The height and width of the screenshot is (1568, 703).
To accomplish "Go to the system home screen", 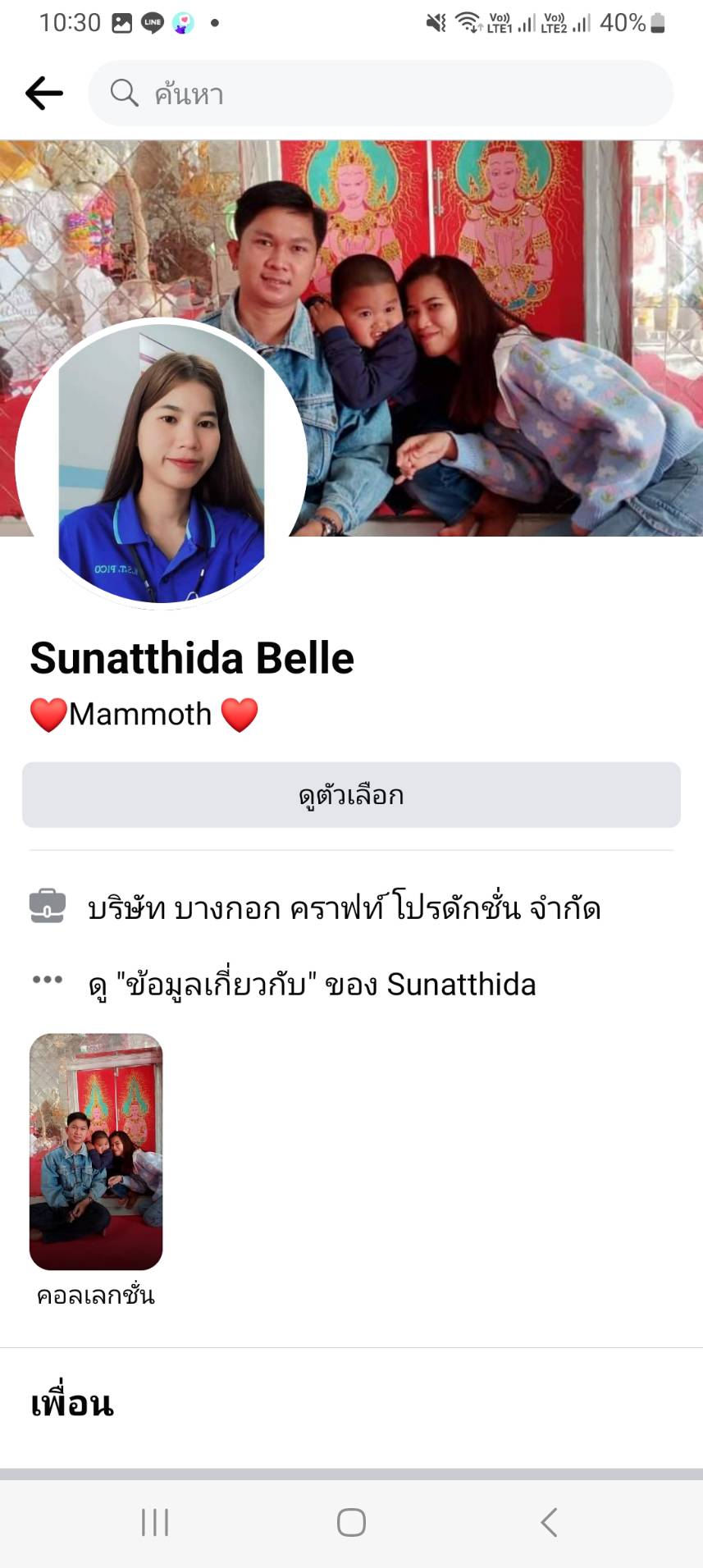I will pyautogui.click(x=351, y=1522).
